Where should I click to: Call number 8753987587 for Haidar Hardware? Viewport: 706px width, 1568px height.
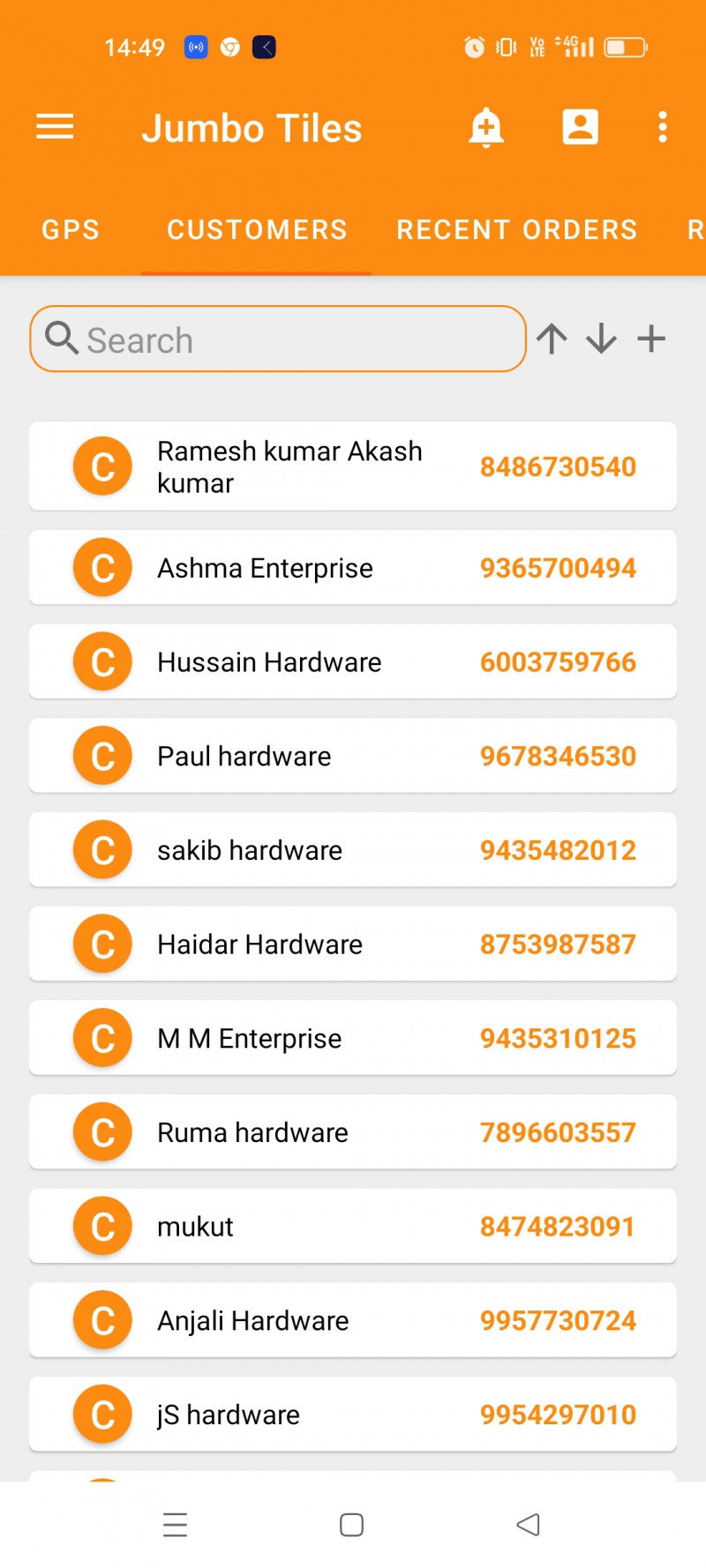click(558, 945)
